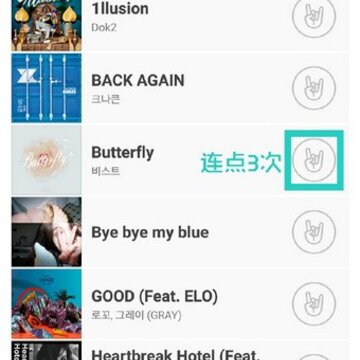This screenshot has width=360, height=360.
Task: Tap the rock-hand icon next to 1llusion
Action: pyautogui.click(x=314, y=16)
